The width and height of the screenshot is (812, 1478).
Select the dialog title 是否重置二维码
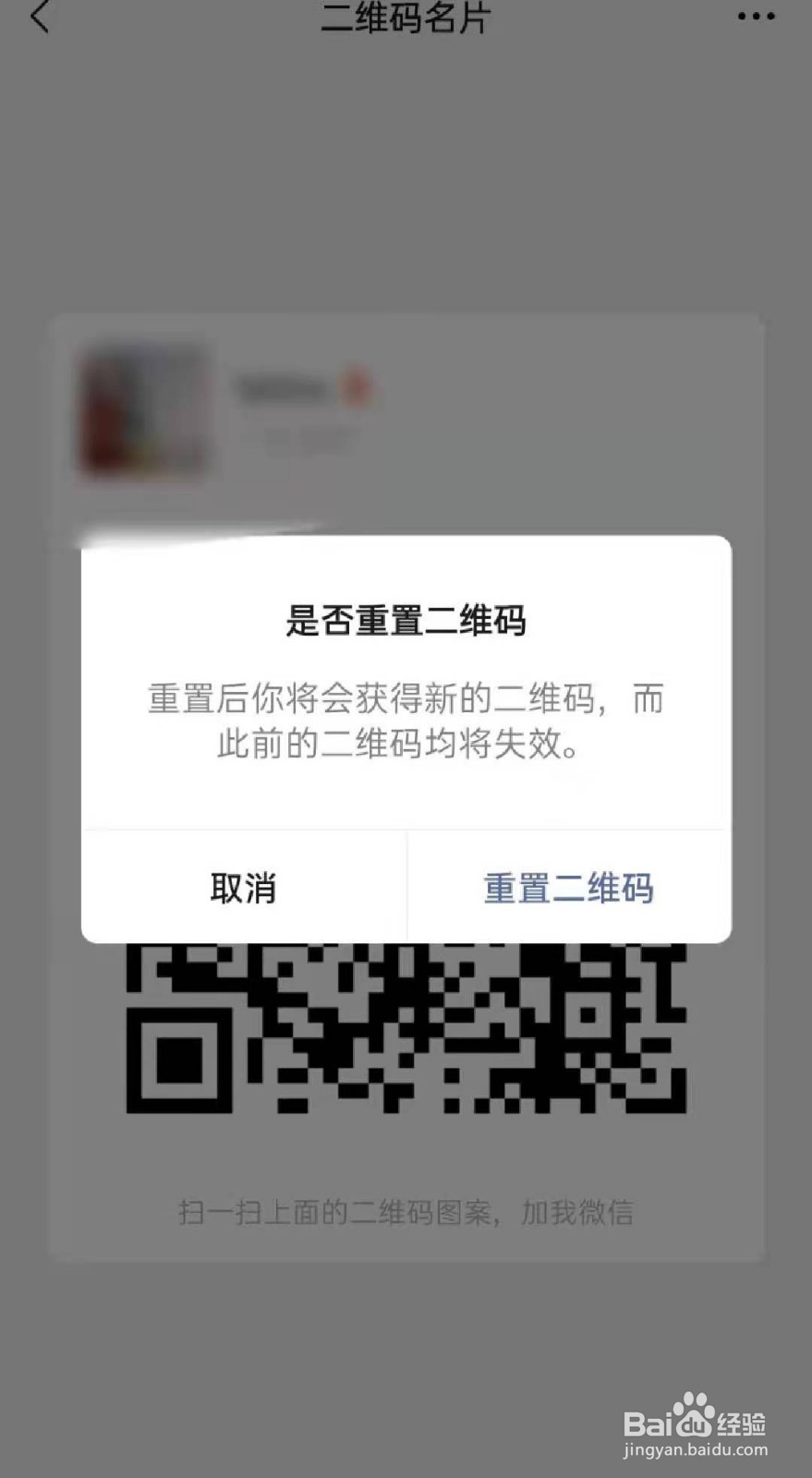pos(406,621)
